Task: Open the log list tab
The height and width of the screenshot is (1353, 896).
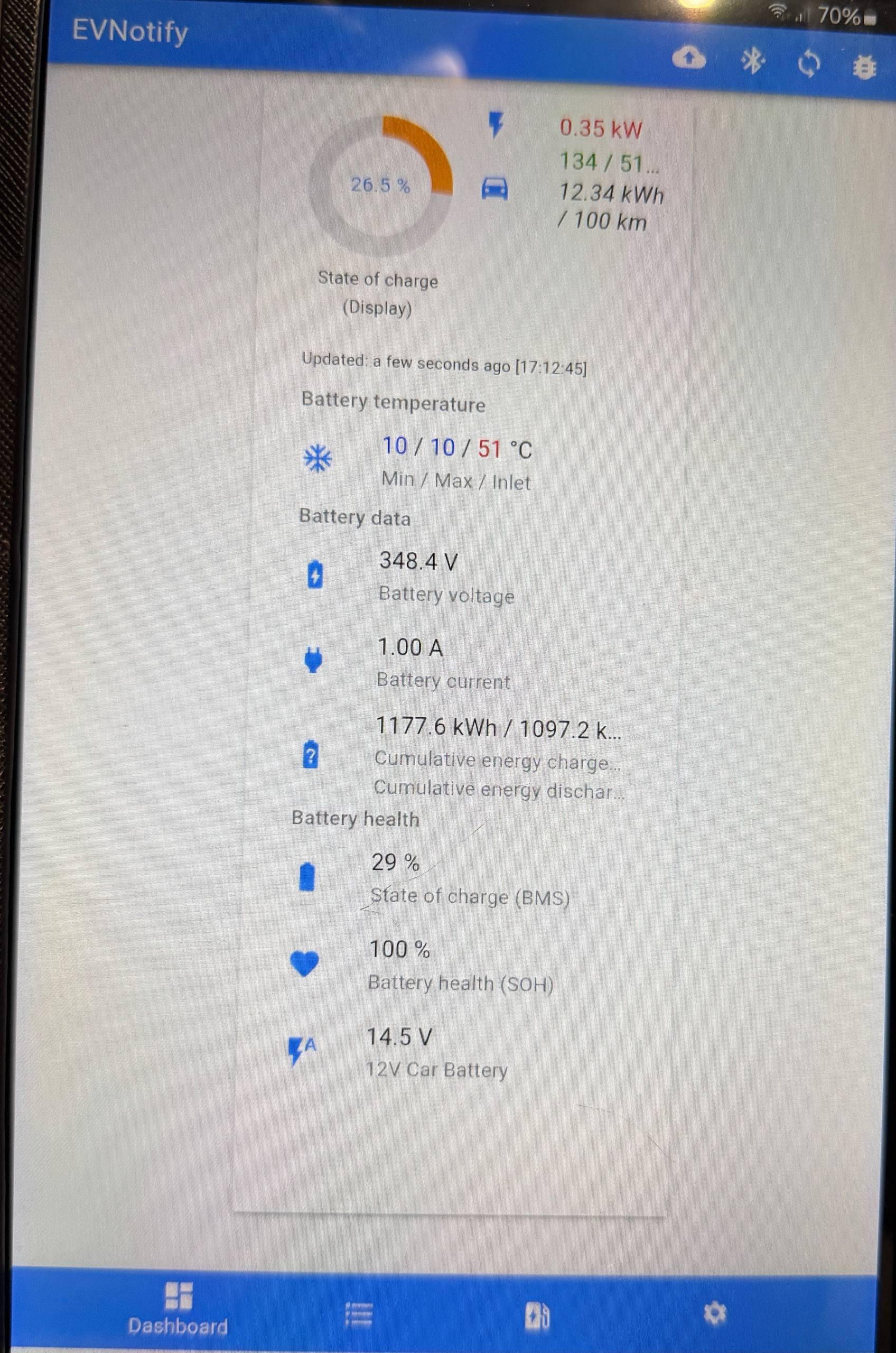Action: [x=359, y=1315]
